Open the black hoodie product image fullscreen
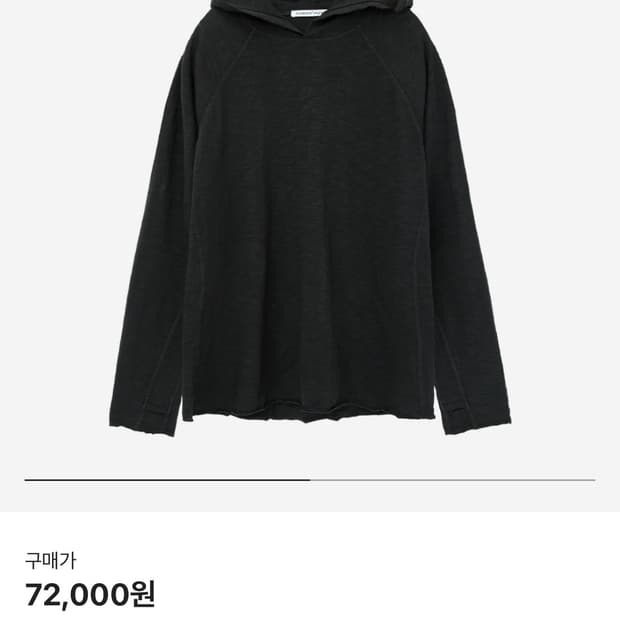 pyautogui.click(x=310, y=217)
